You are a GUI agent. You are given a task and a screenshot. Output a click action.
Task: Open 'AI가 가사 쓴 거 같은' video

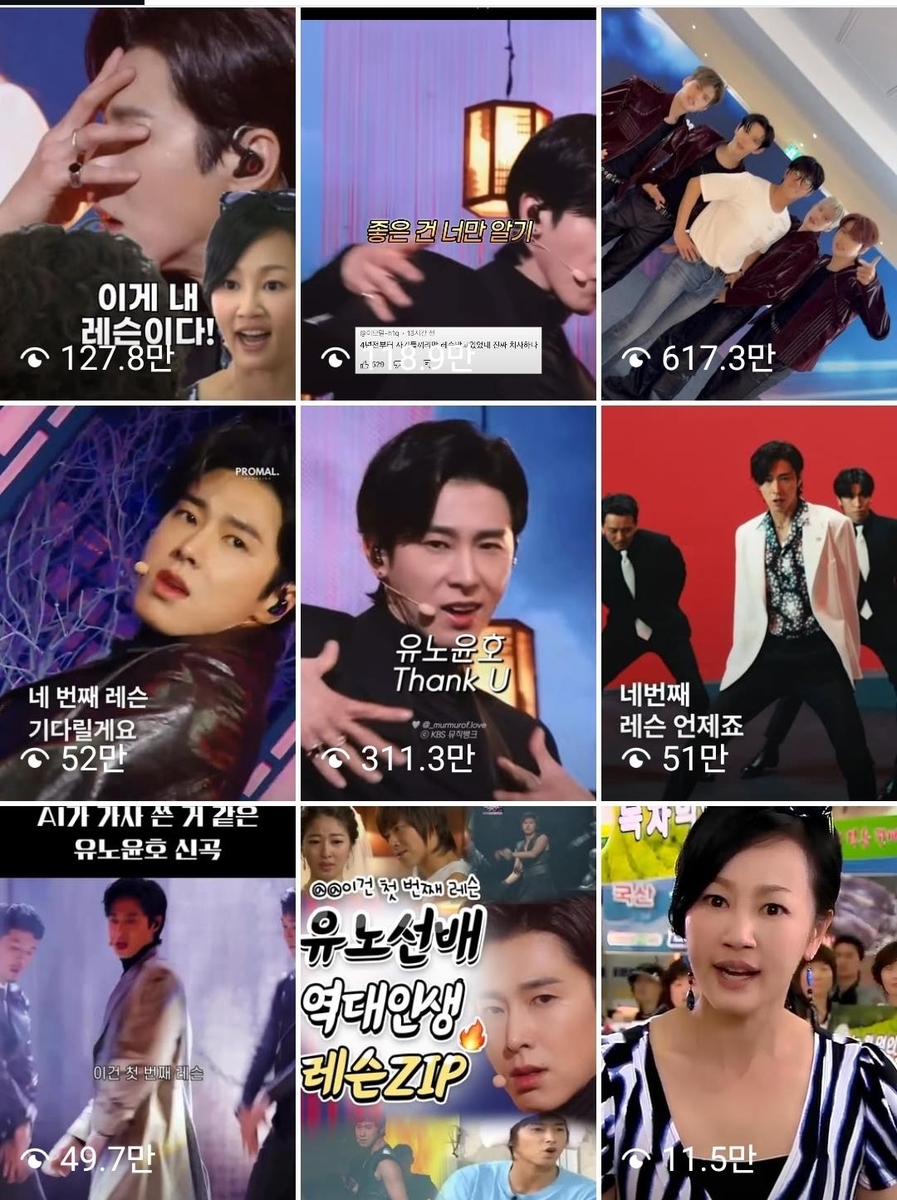click(x=148, y=1002)
